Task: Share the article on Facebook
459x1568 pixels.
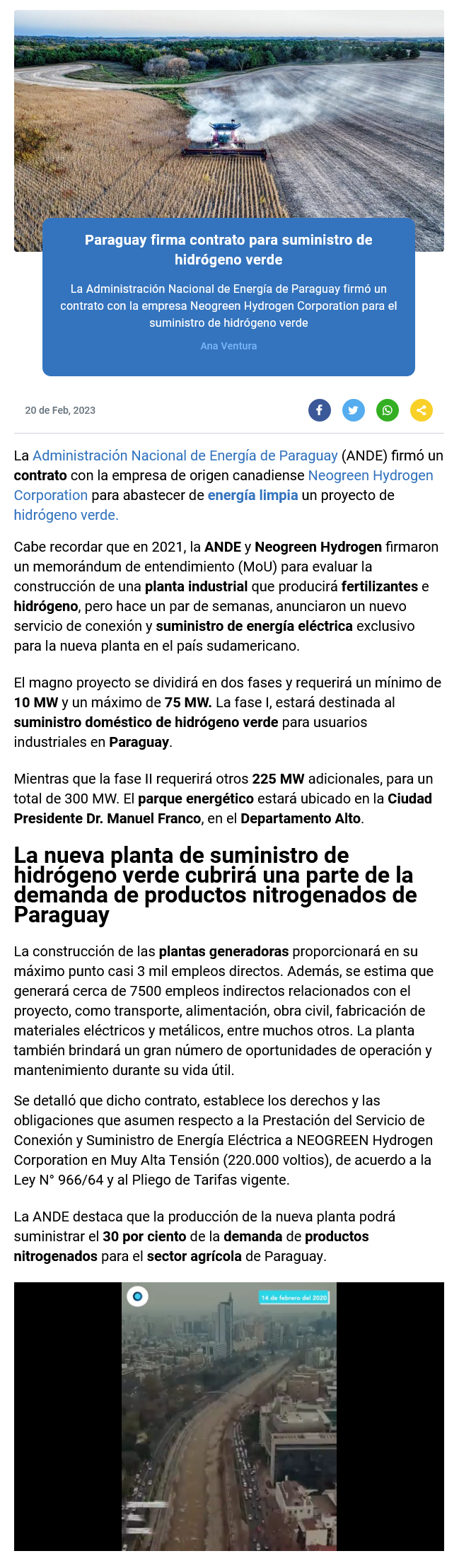Action: coord(319,410)
